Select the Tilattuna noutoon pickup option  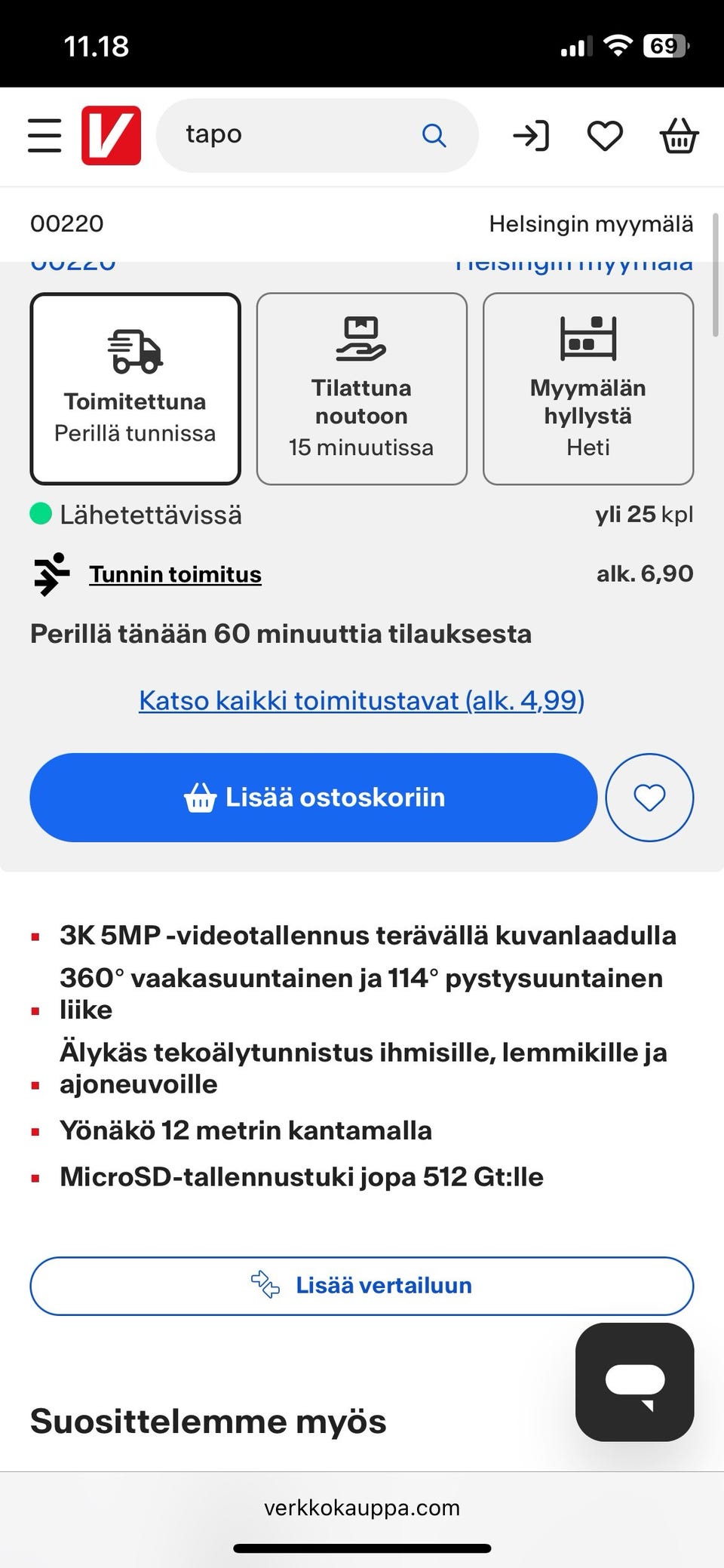361,387
